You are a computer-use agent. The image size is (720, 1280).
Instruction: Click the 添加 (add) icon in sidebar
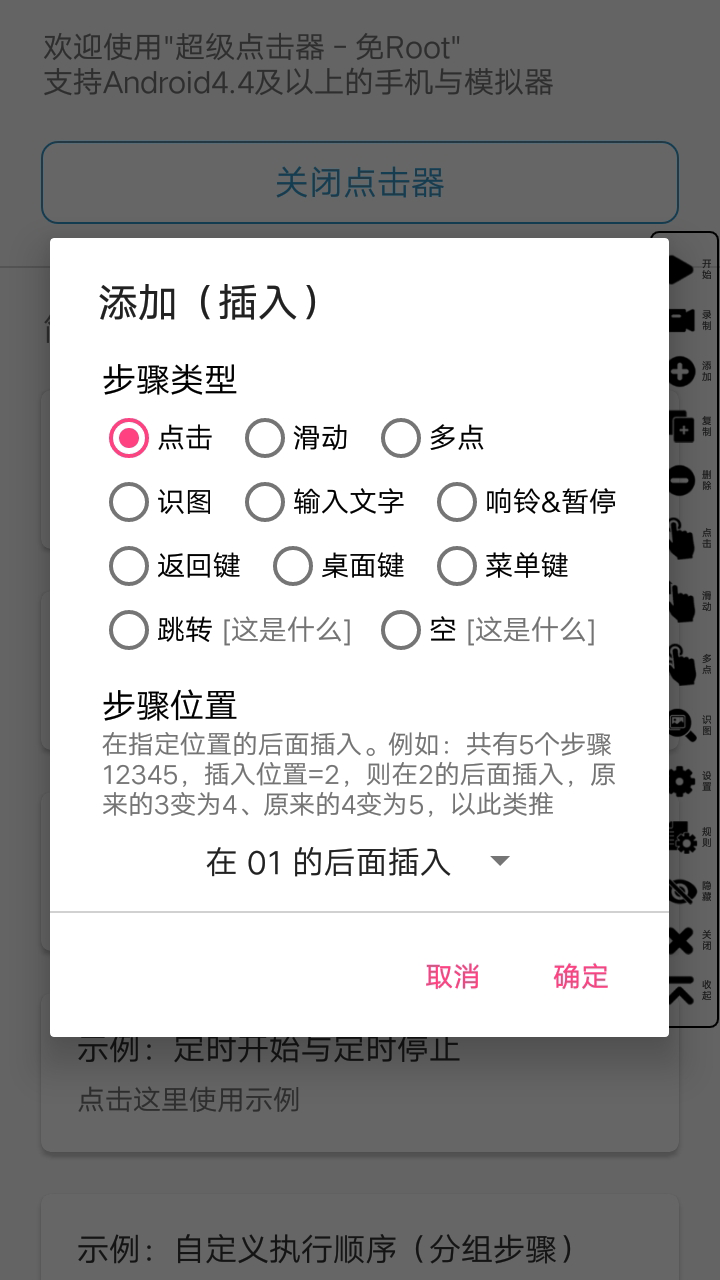point(682,371)
